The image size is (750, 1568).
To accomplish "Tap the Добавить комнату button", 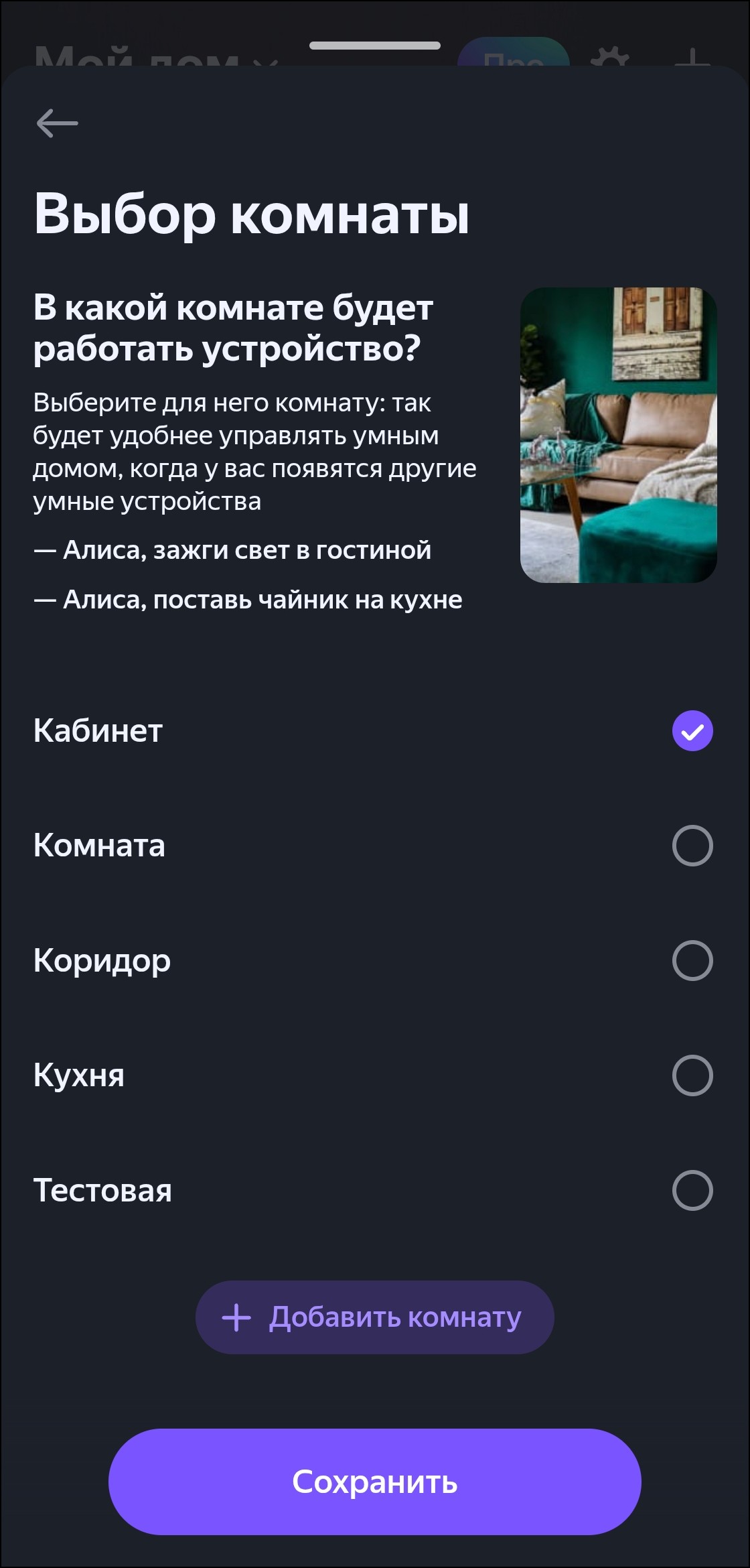I will (x=374, y=1317).
